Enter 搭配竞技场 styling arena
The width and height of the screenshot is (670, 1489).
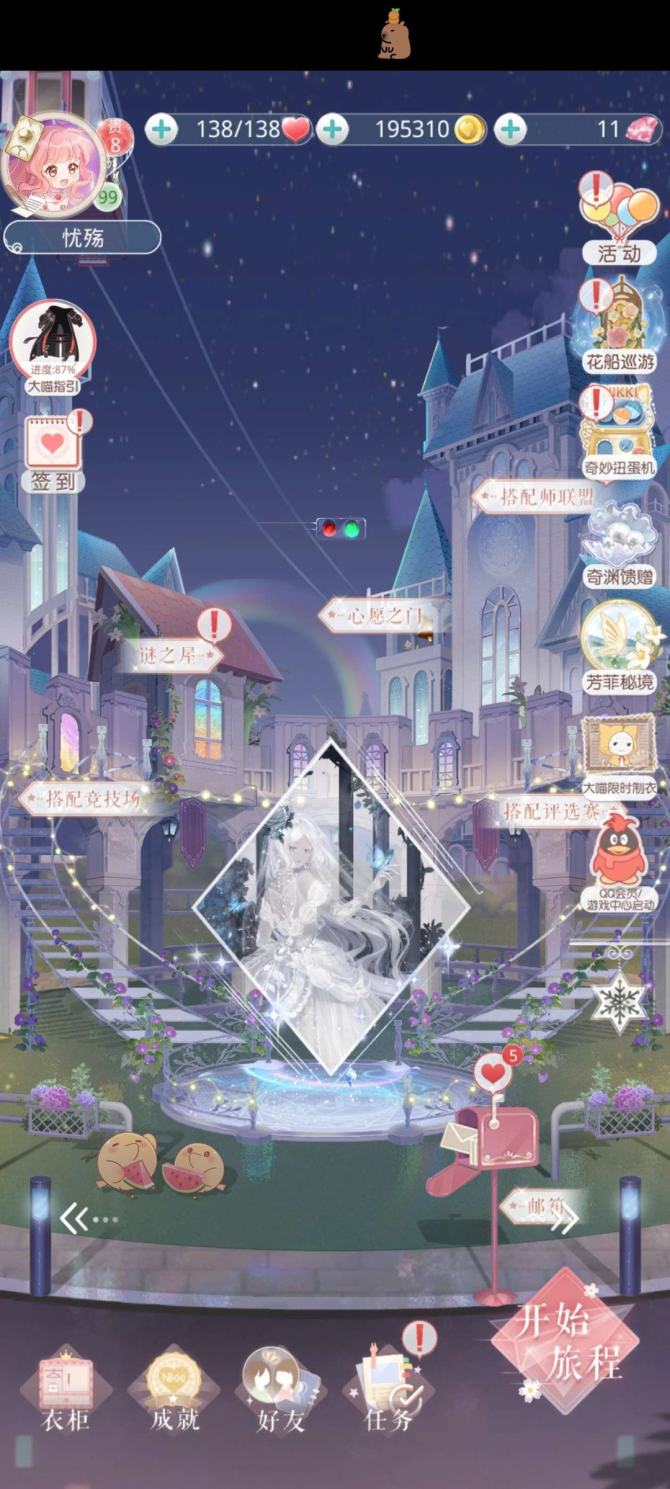[93, 798]
